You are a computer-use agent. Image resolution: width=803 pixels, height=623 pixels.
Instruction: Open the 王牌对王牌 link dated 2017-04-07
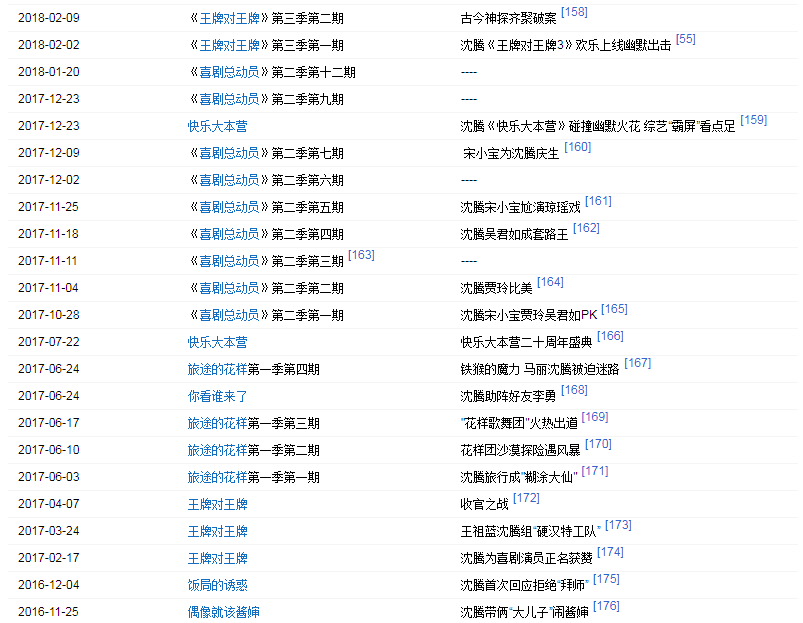pyautogui.click(x=217, y=504)
